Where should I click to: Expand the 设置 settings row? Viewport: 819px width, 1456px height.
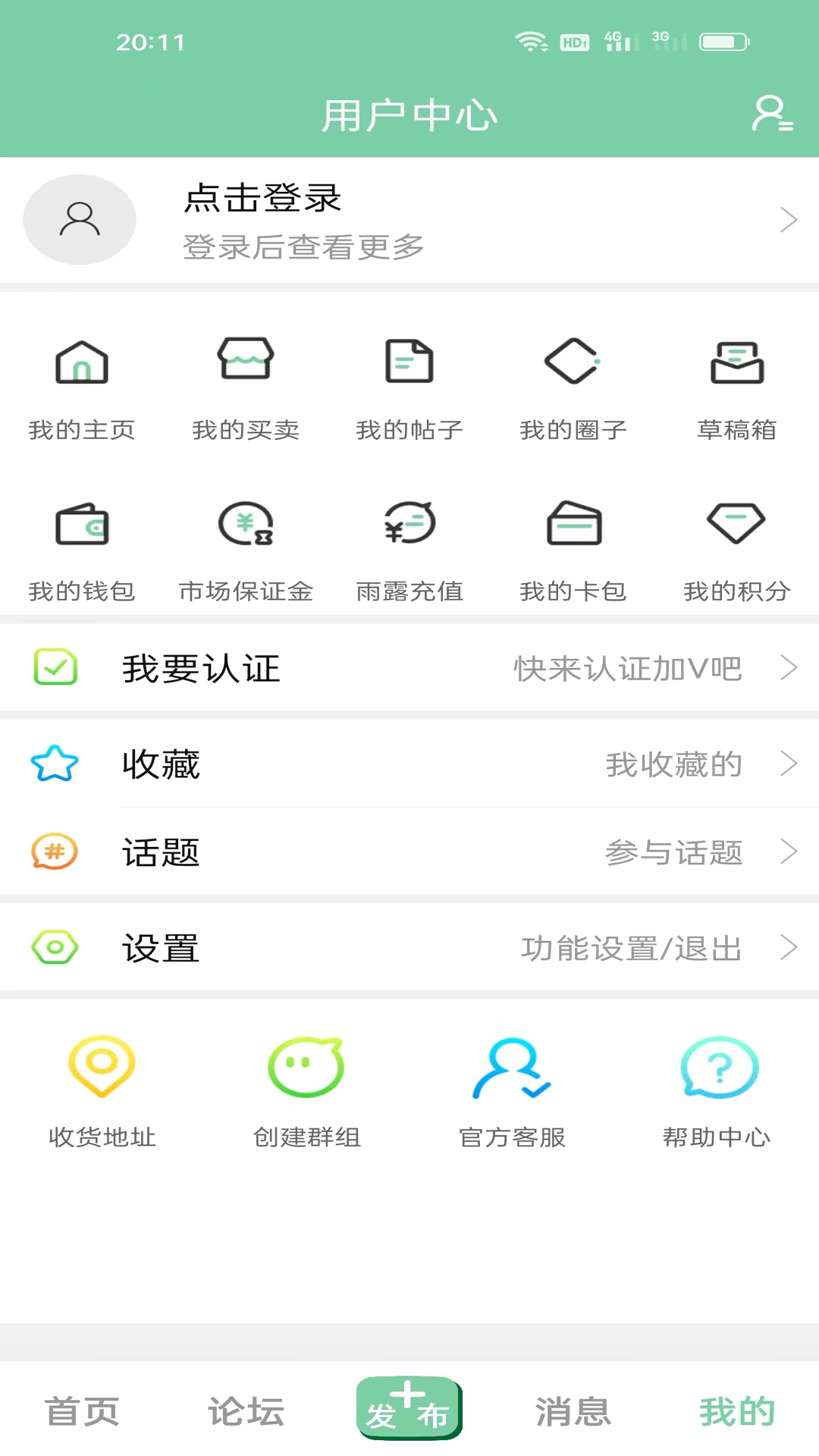[409, 947]
